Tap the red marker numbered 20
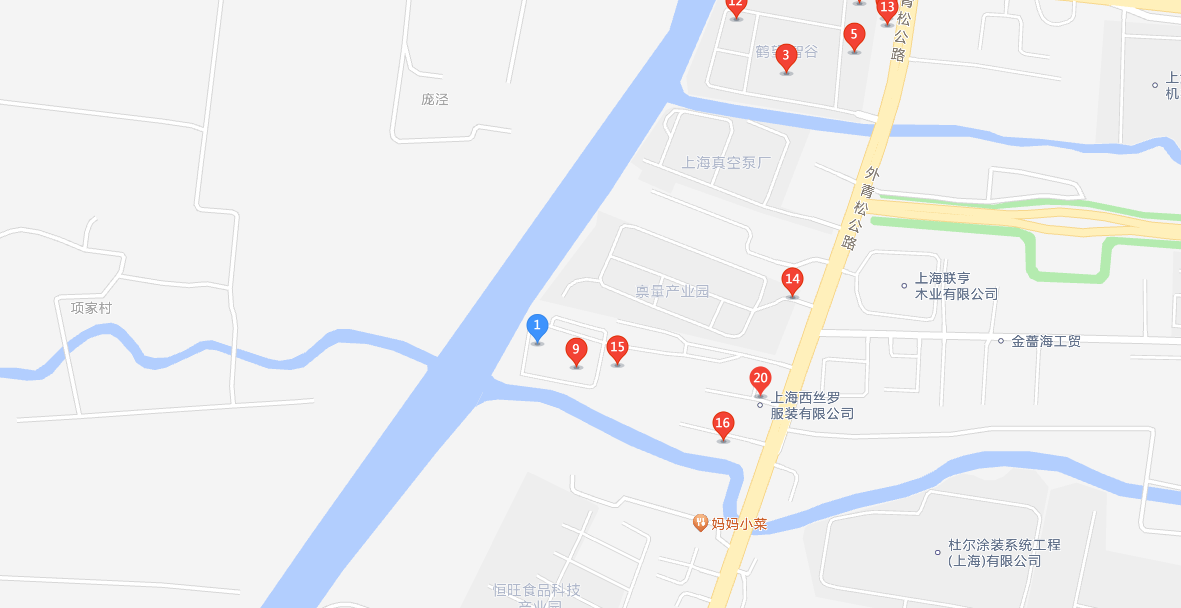Screen dimensions: 1181x608 click(760, 379)
